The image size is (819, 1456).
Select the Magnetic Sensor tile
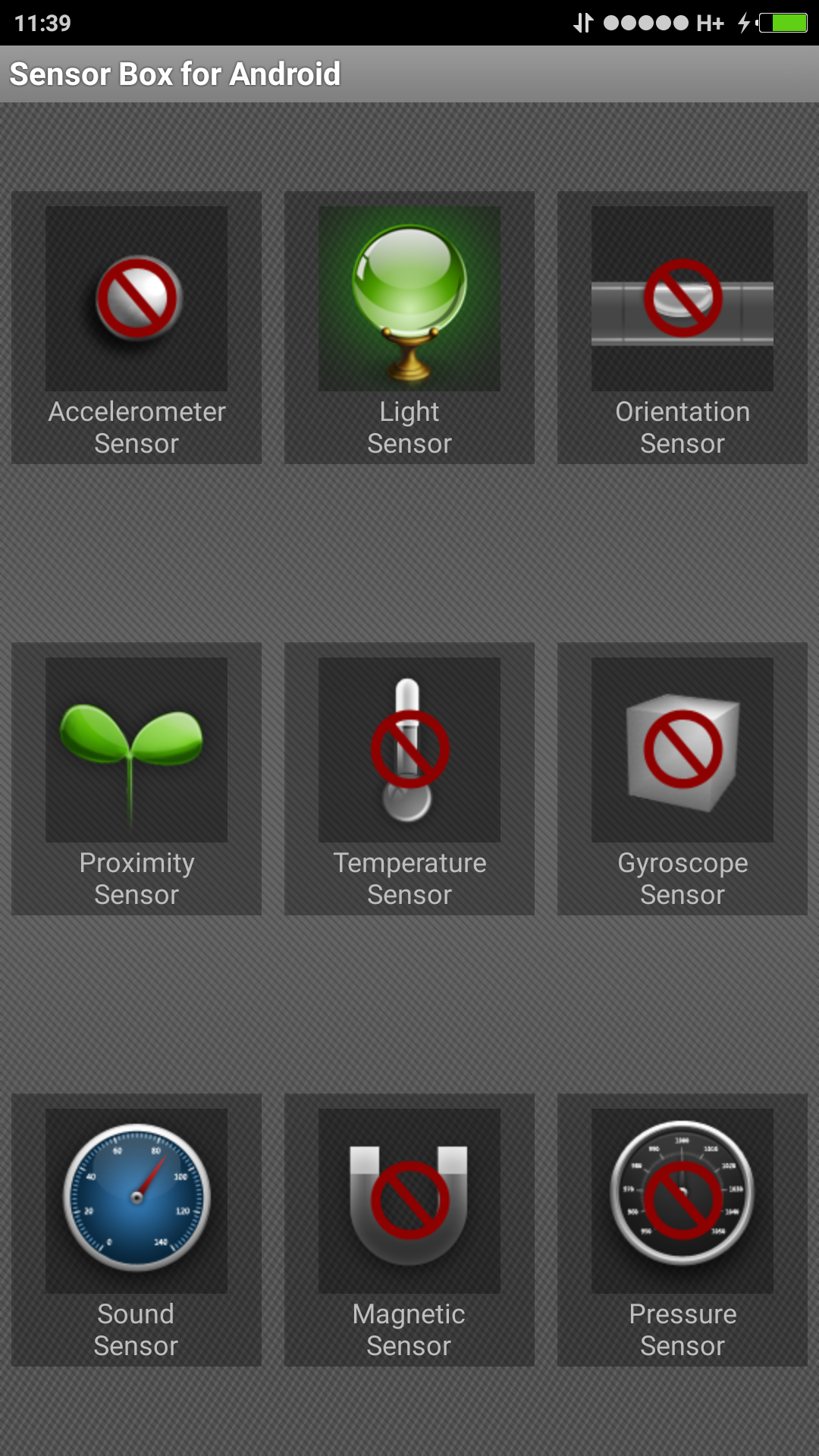(x=409, y=1230)
